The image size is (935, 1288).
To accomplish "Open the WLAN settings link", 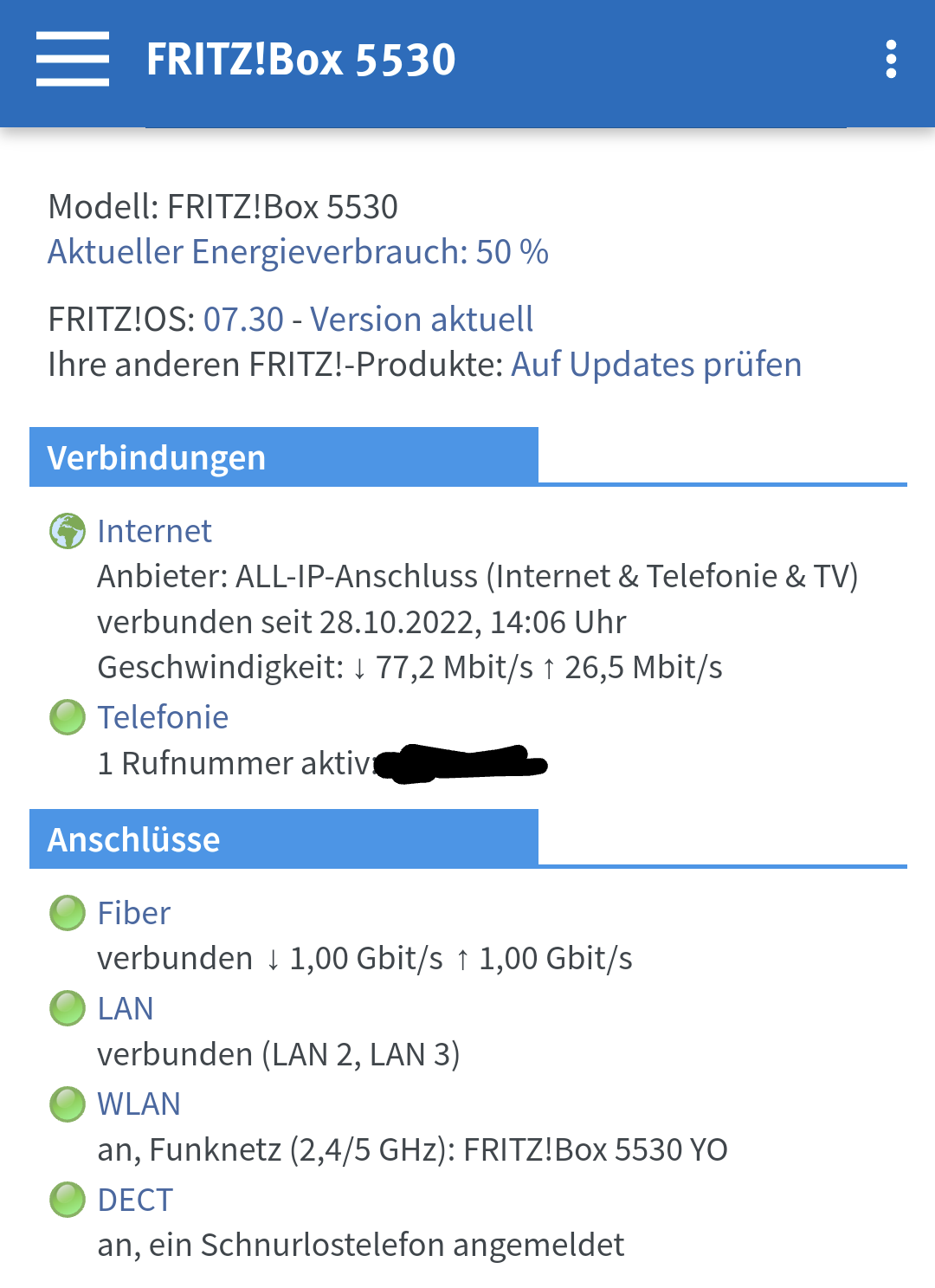I will tap(139, 1104).
